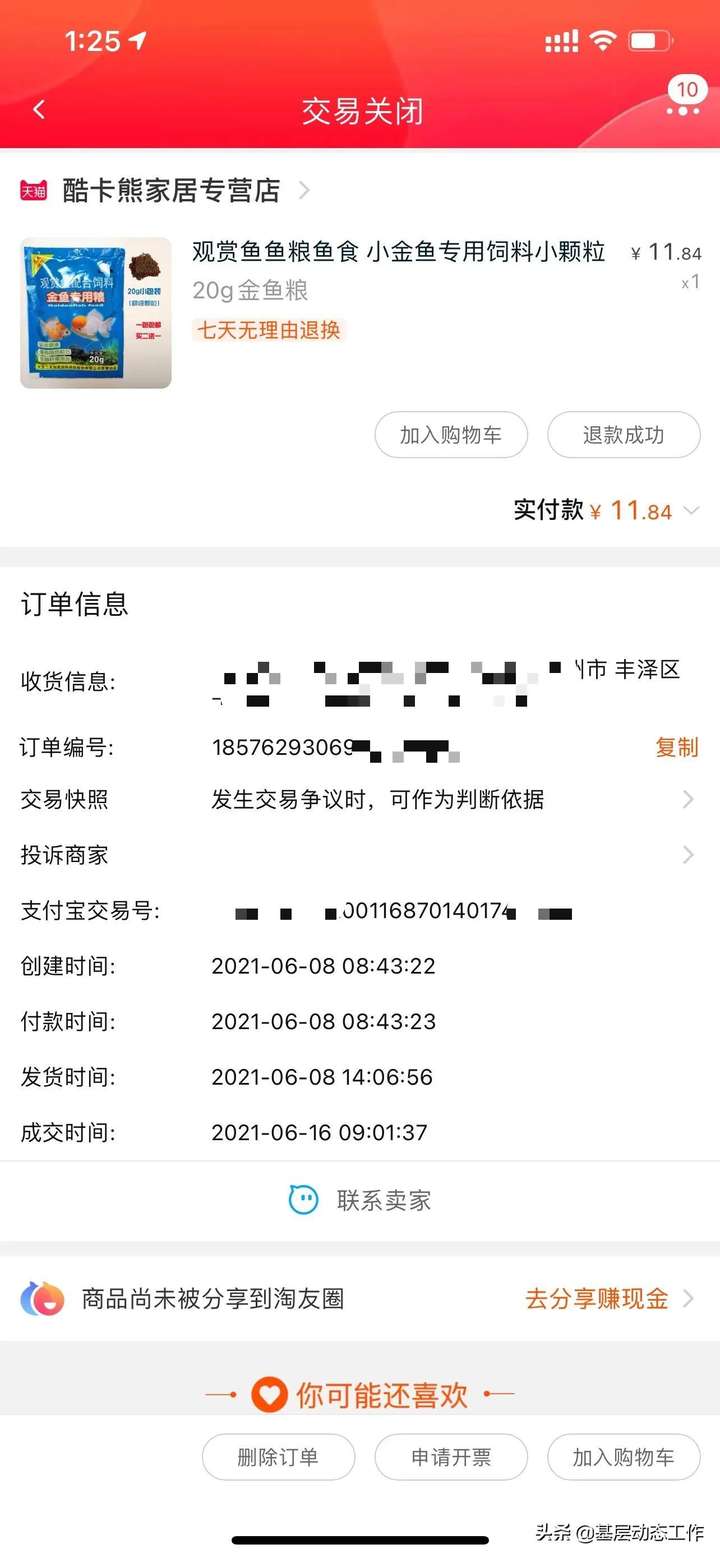The width and height of the screenshot is (720, 1558).
Task: Open the more options menu with badge
Action: pos(683,108)
